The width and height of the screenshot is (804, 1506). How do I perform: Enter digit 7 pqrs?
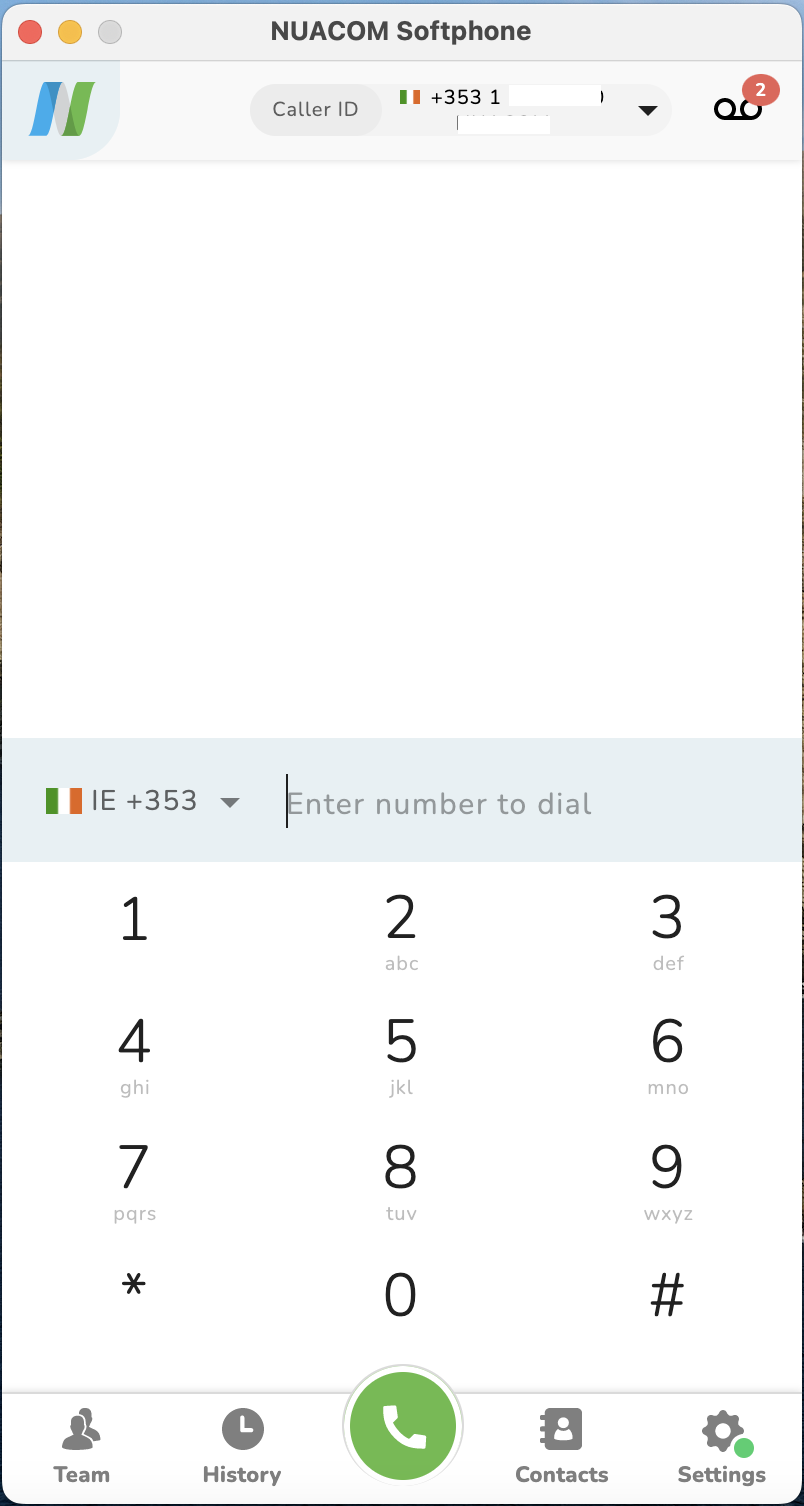tap(134, 1182)
